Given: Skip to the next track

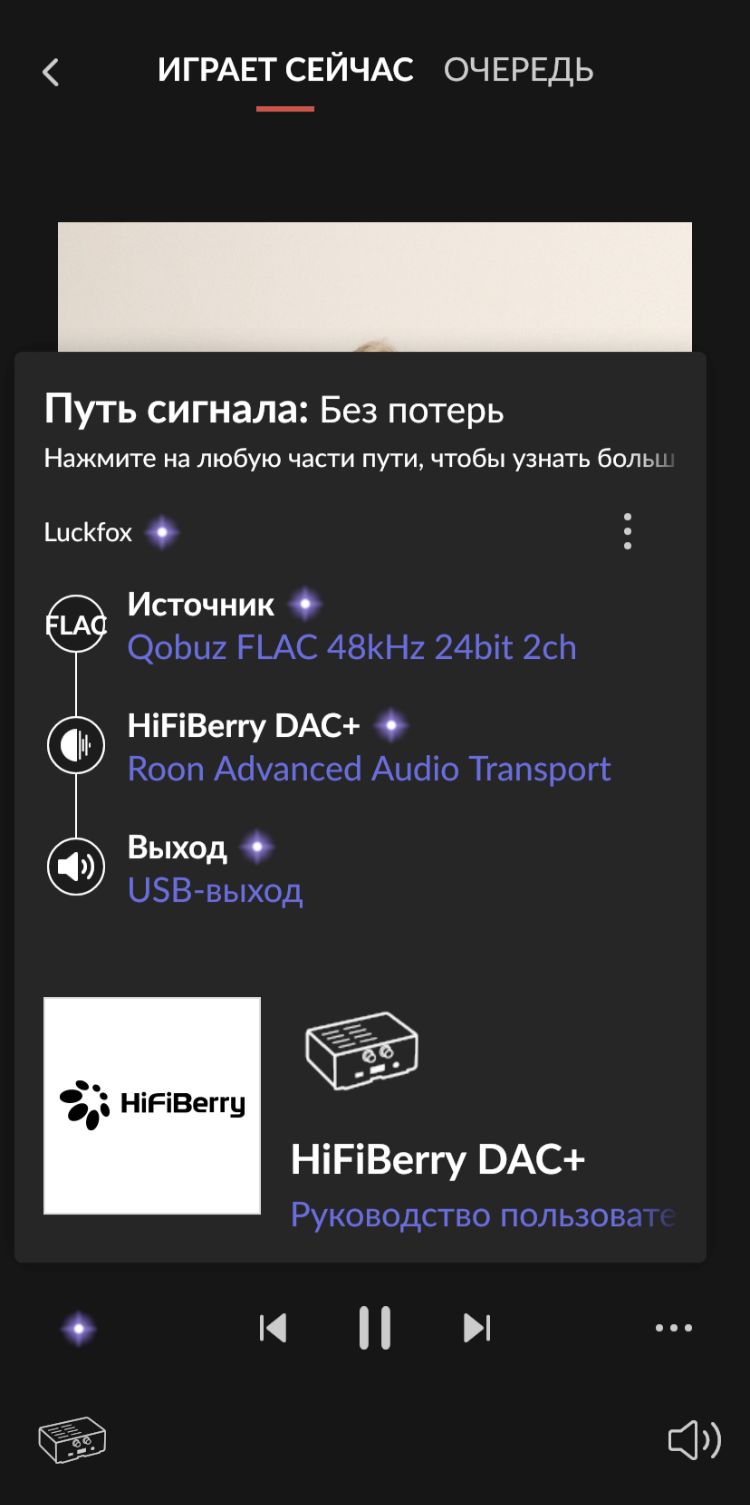Looking at the screenshot, I should [477, 1328].
